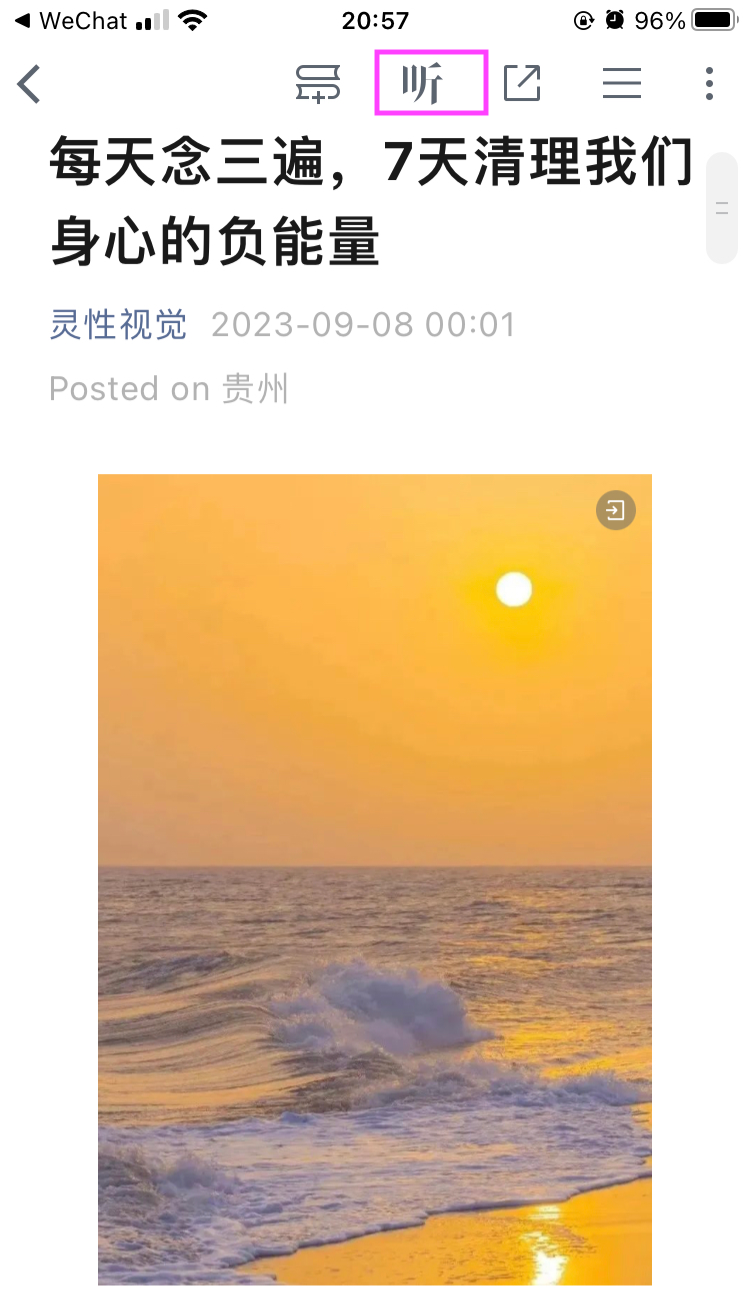750x1300 pixels.
Task: Tap the scroll handle on the right edge
Action: pos(721,208)
